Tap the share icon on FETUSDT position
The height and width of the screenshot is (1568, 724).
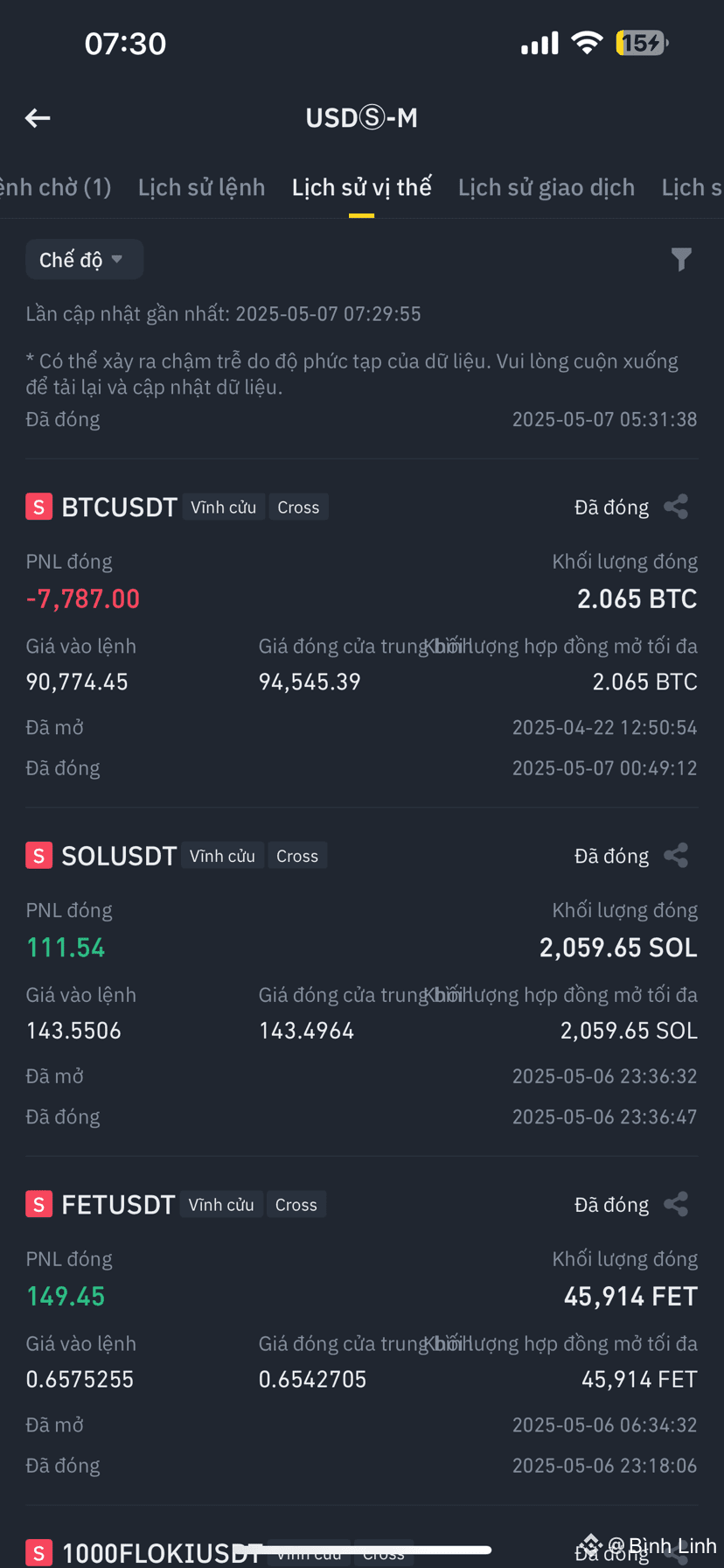[675, 1203]
